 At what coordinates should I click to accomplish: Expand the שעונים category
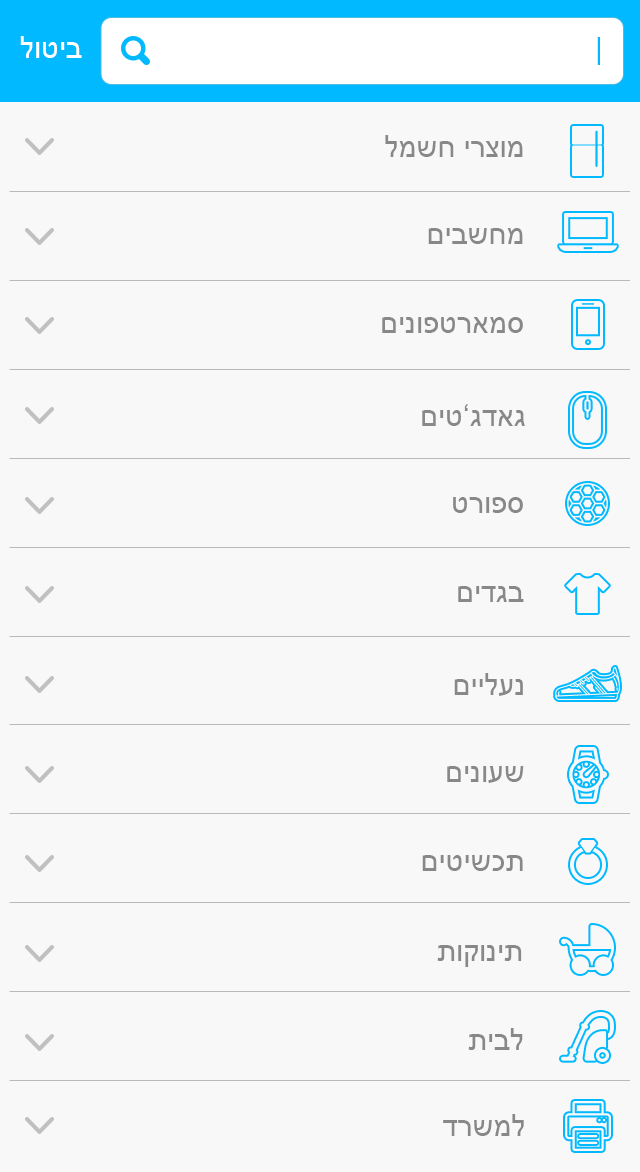(x=39, y=774)
